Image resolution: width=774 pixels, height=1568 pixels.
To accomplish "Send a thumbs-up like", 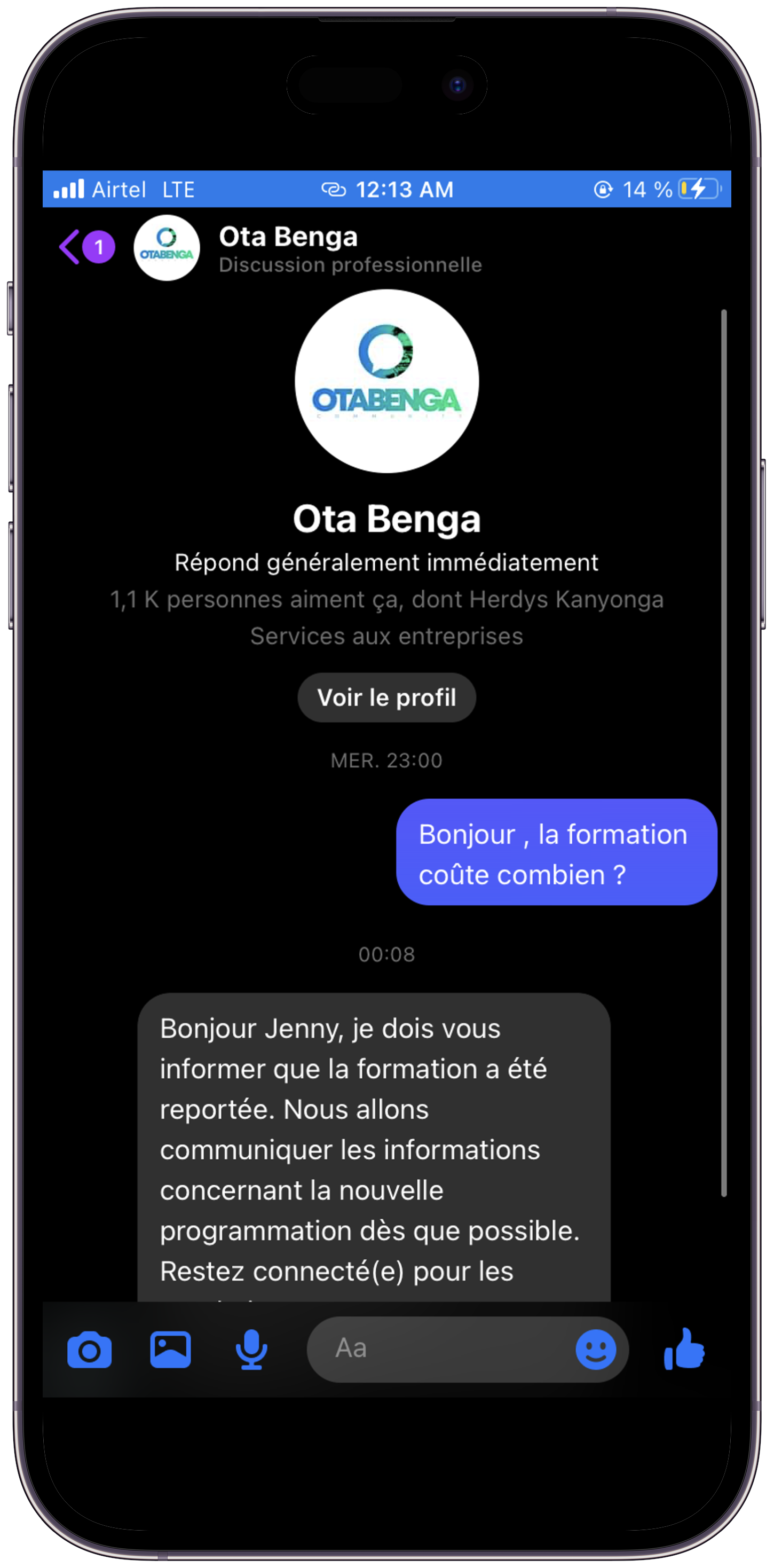I will (684, 1350).
